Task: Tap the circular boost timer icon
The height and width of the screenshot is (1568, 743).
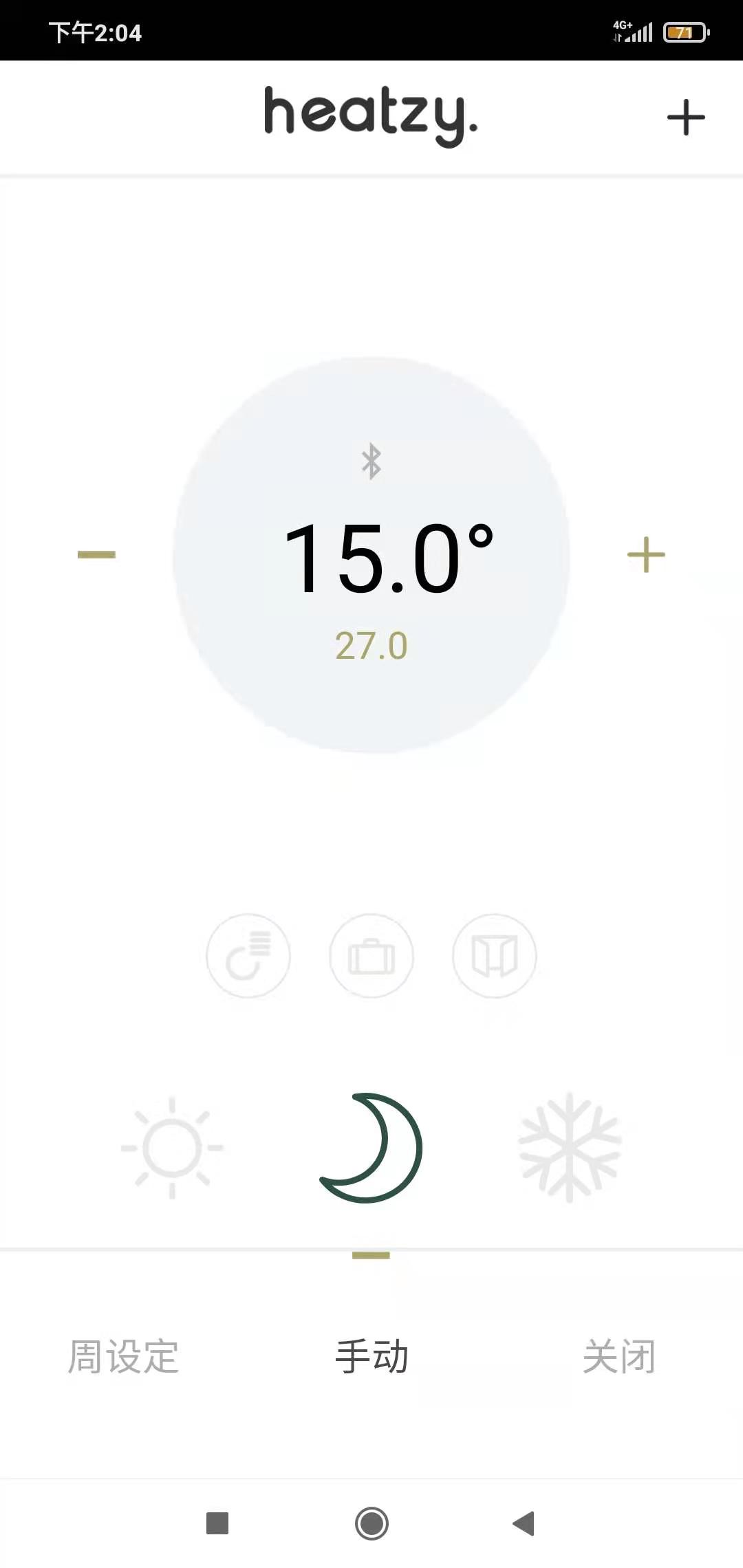Action: click(x=248, y=956)
